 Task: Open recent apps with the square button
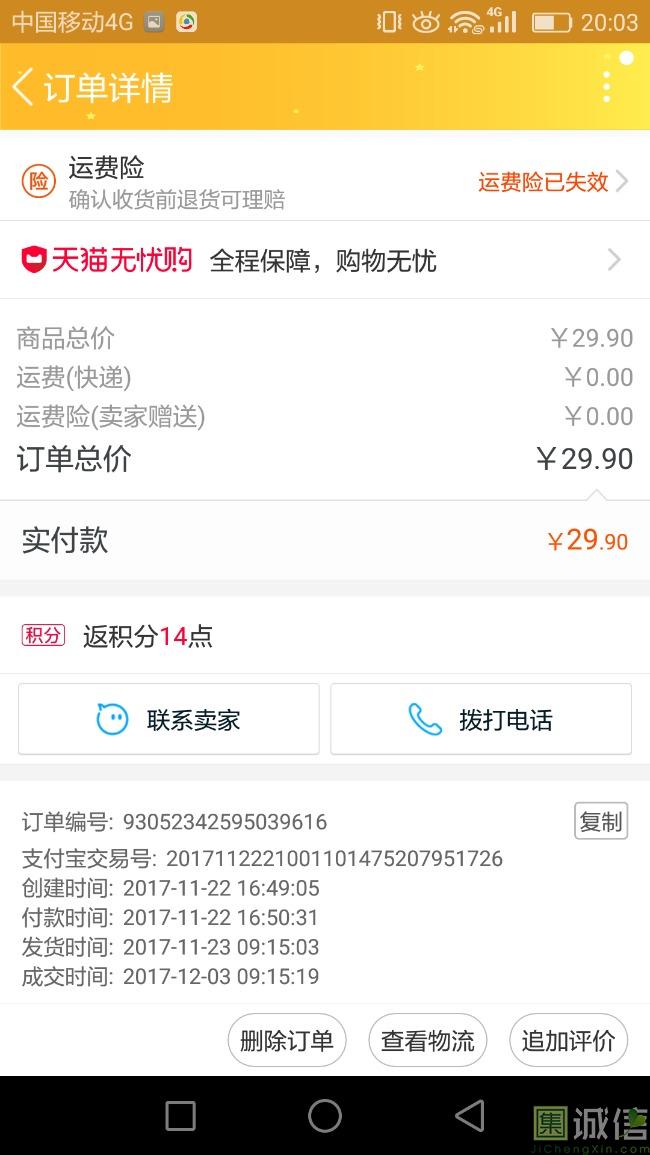point(181,1115)
